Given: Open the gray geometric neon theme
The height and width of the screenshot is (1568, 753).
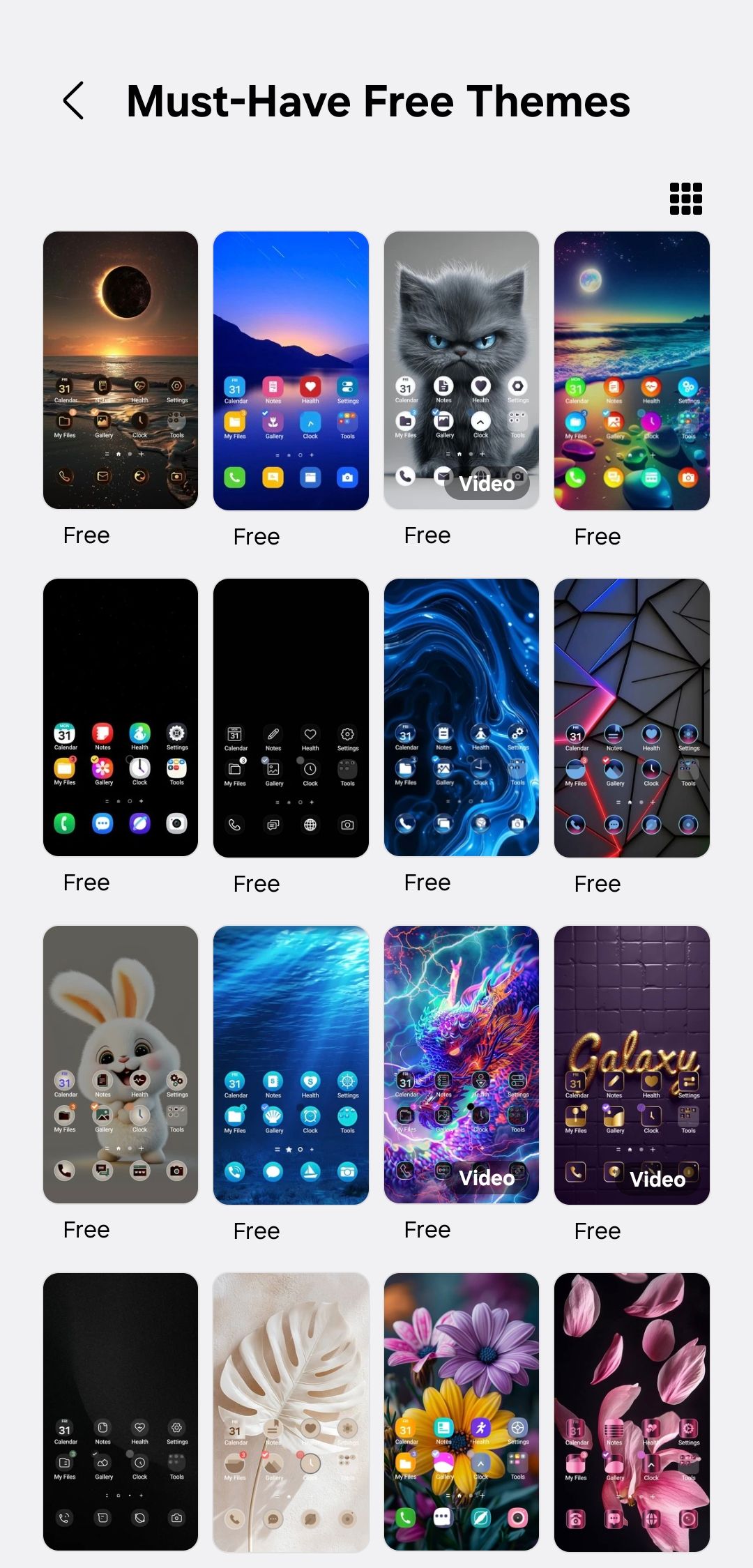Looking at the screenshot, I should (632, 717).
